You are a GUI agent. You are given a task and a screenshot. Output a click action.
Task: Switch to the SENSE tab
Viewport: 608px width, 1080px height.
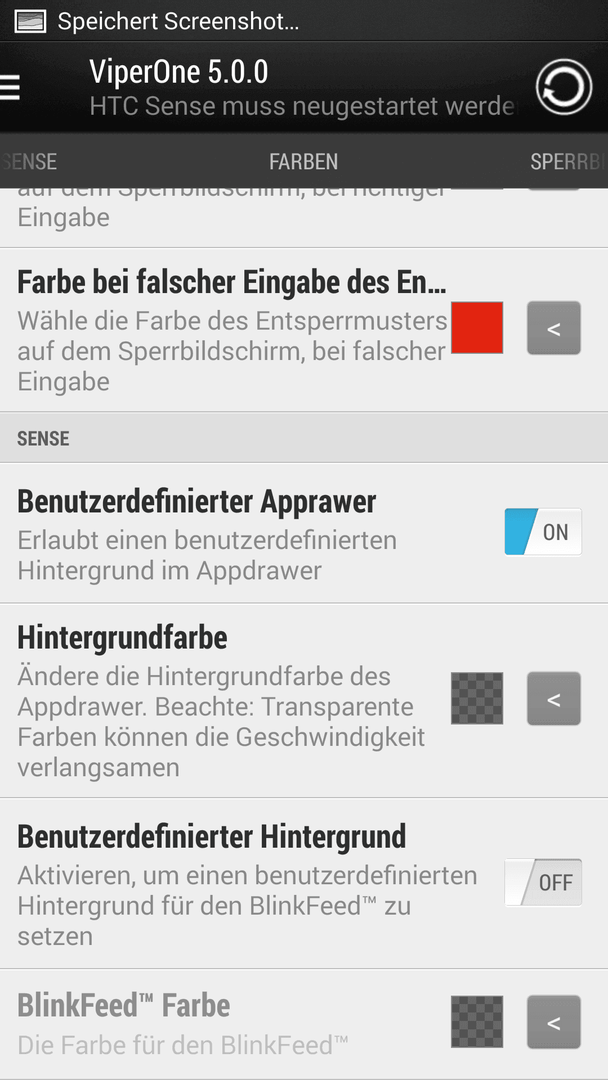coord(29,161)
